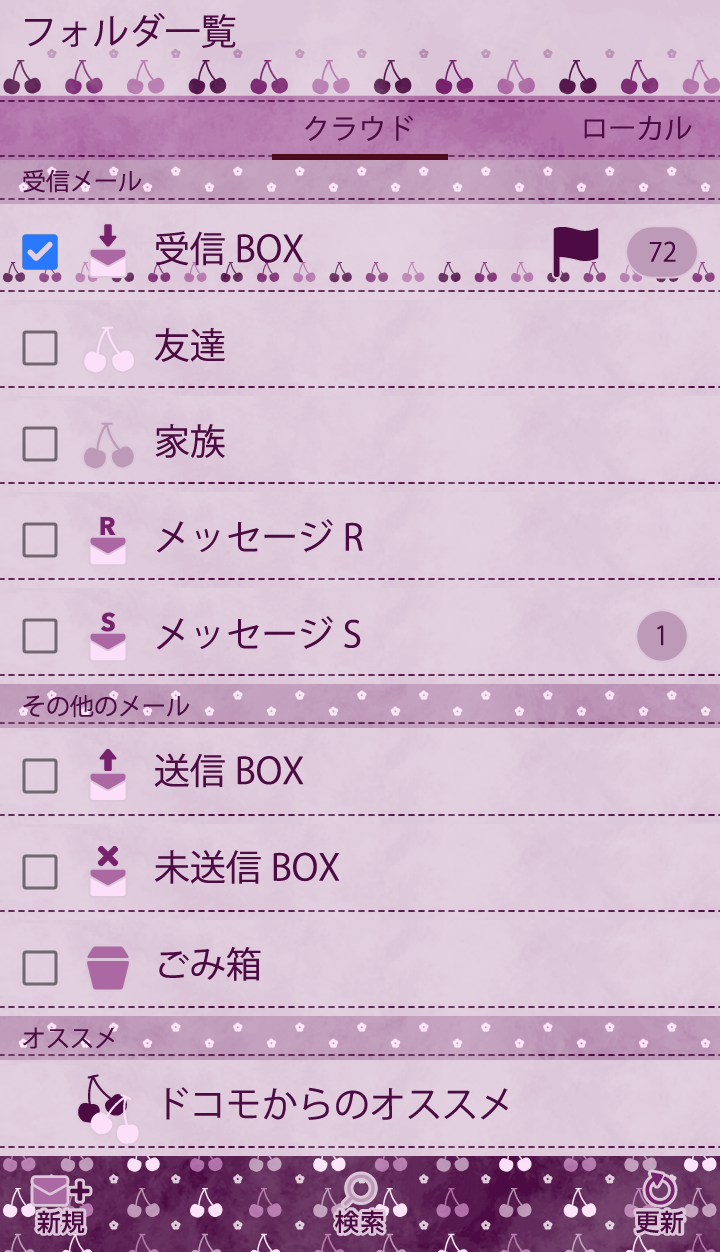720x1252 pixels.
Task: Open ドコモからのオススメ
Action: click(x=334, y=1104)
